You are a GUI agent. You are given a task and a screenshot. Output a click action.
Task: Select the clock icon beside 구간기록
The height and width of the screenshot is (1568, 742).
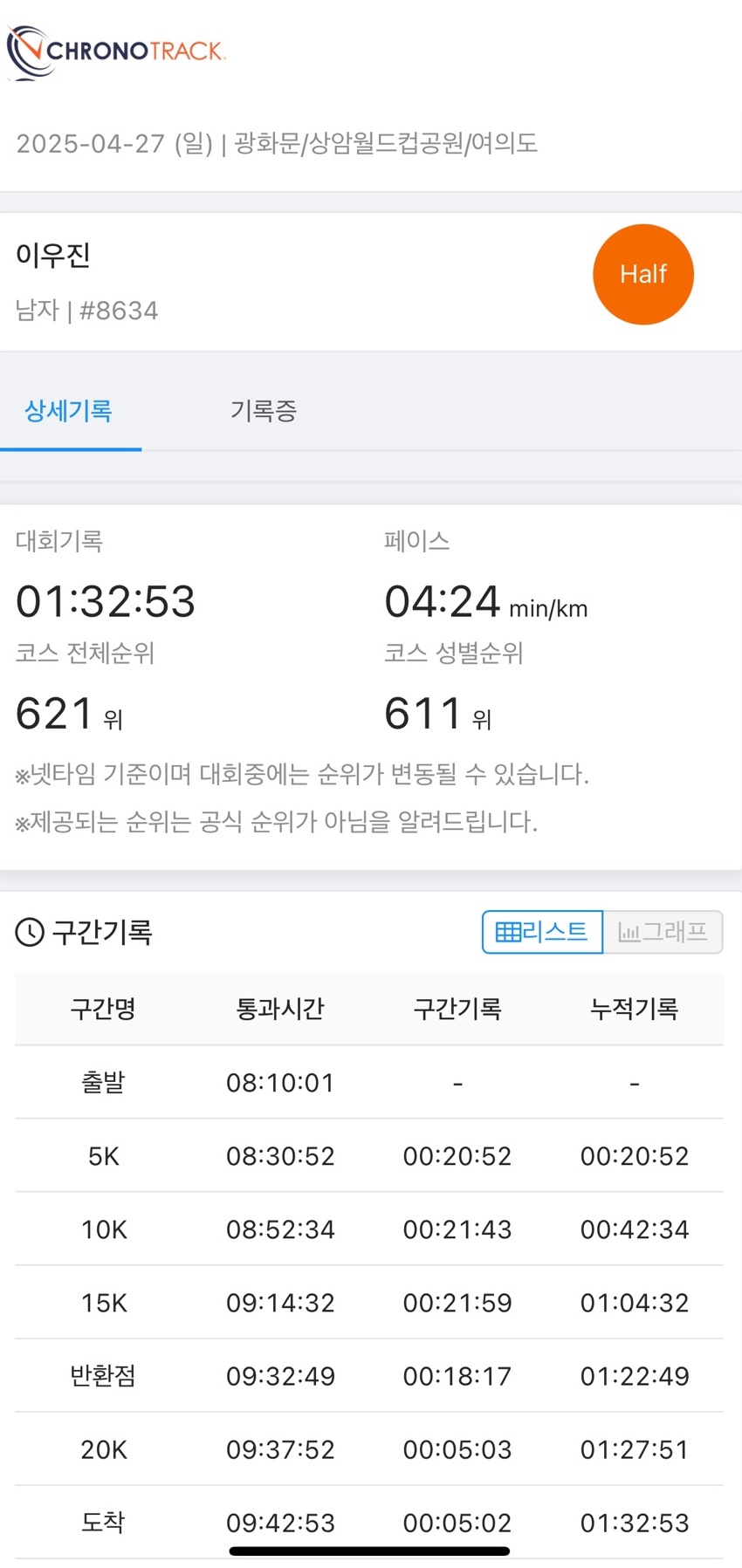(29, 932)
